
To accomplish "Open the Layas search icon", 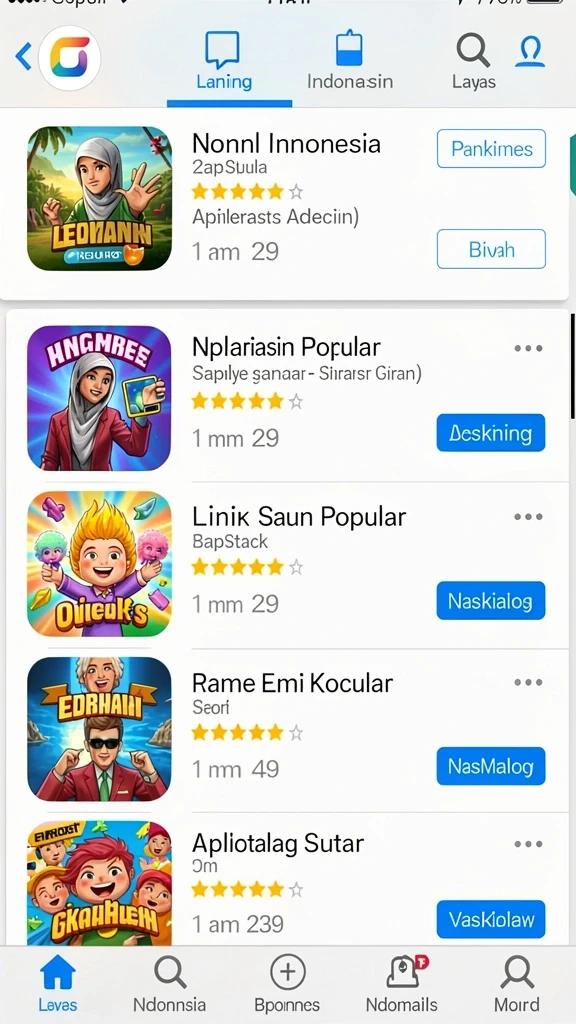I will point(473,61).
